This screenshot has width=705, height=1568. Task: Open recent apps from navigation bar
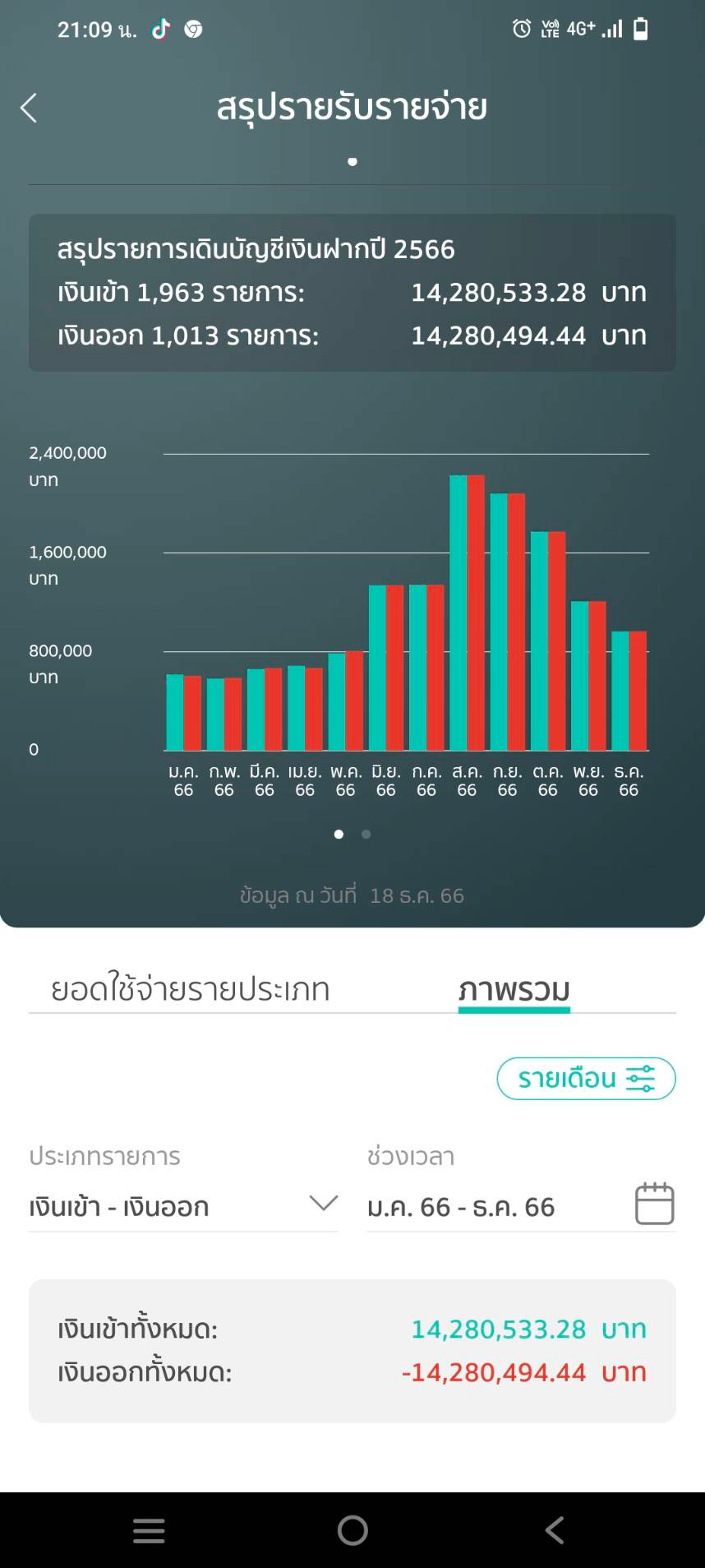coord(149,1530)
